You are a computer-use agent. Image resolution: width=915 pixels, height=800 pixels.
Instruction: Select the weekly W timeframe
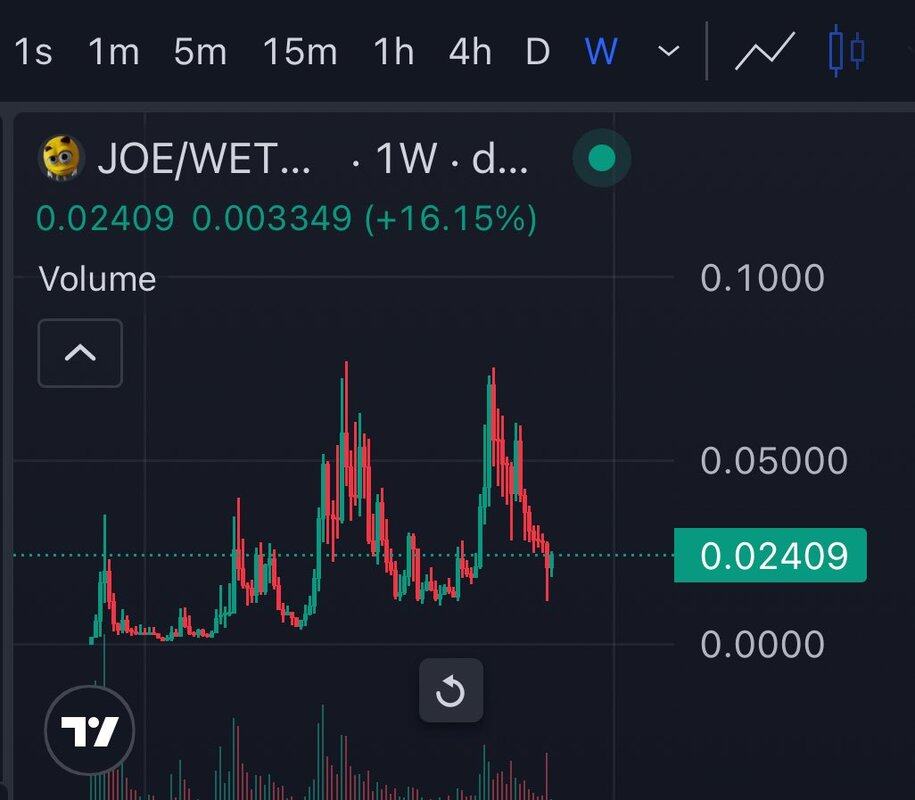pos(601,51)
